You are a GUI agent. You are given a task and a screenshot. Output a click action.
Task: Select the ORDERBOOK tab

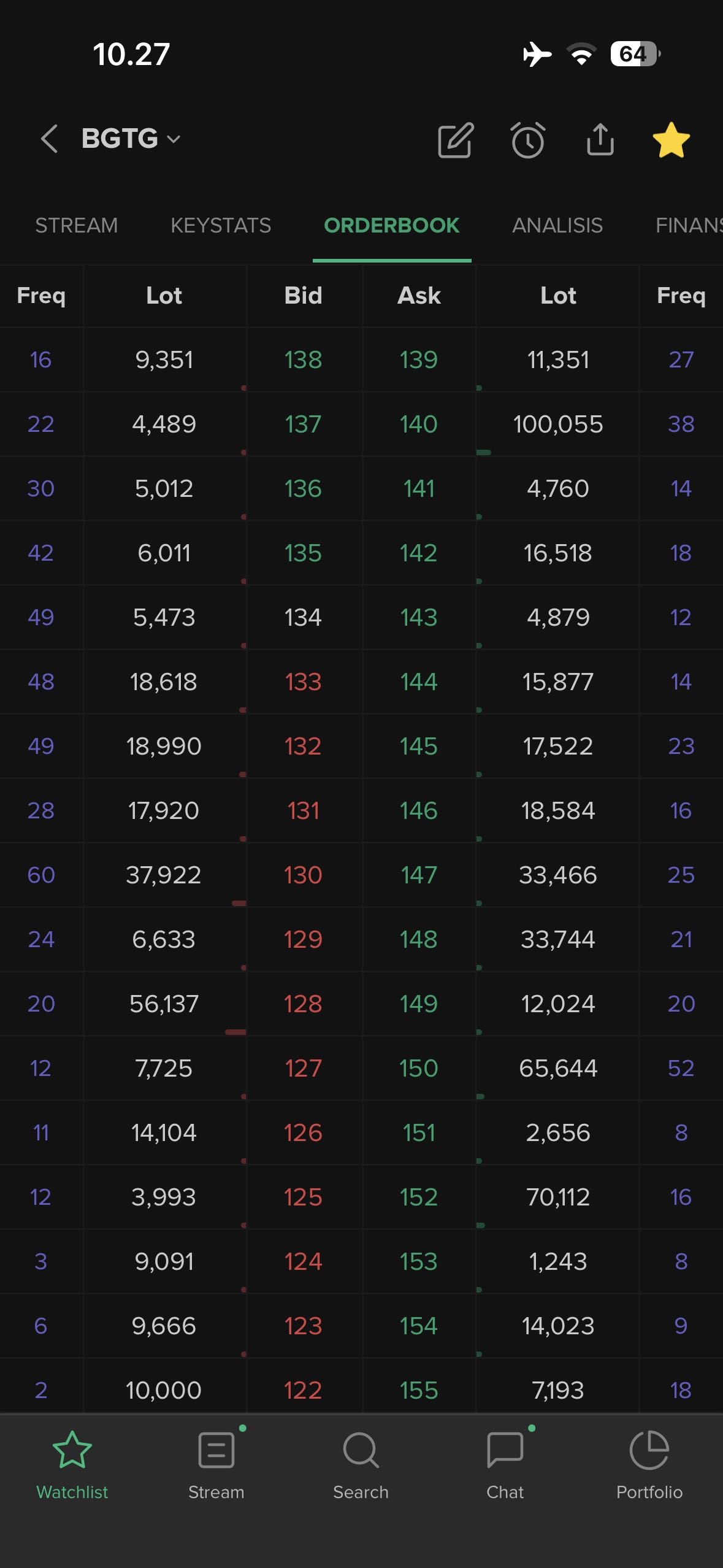point(391,226)
